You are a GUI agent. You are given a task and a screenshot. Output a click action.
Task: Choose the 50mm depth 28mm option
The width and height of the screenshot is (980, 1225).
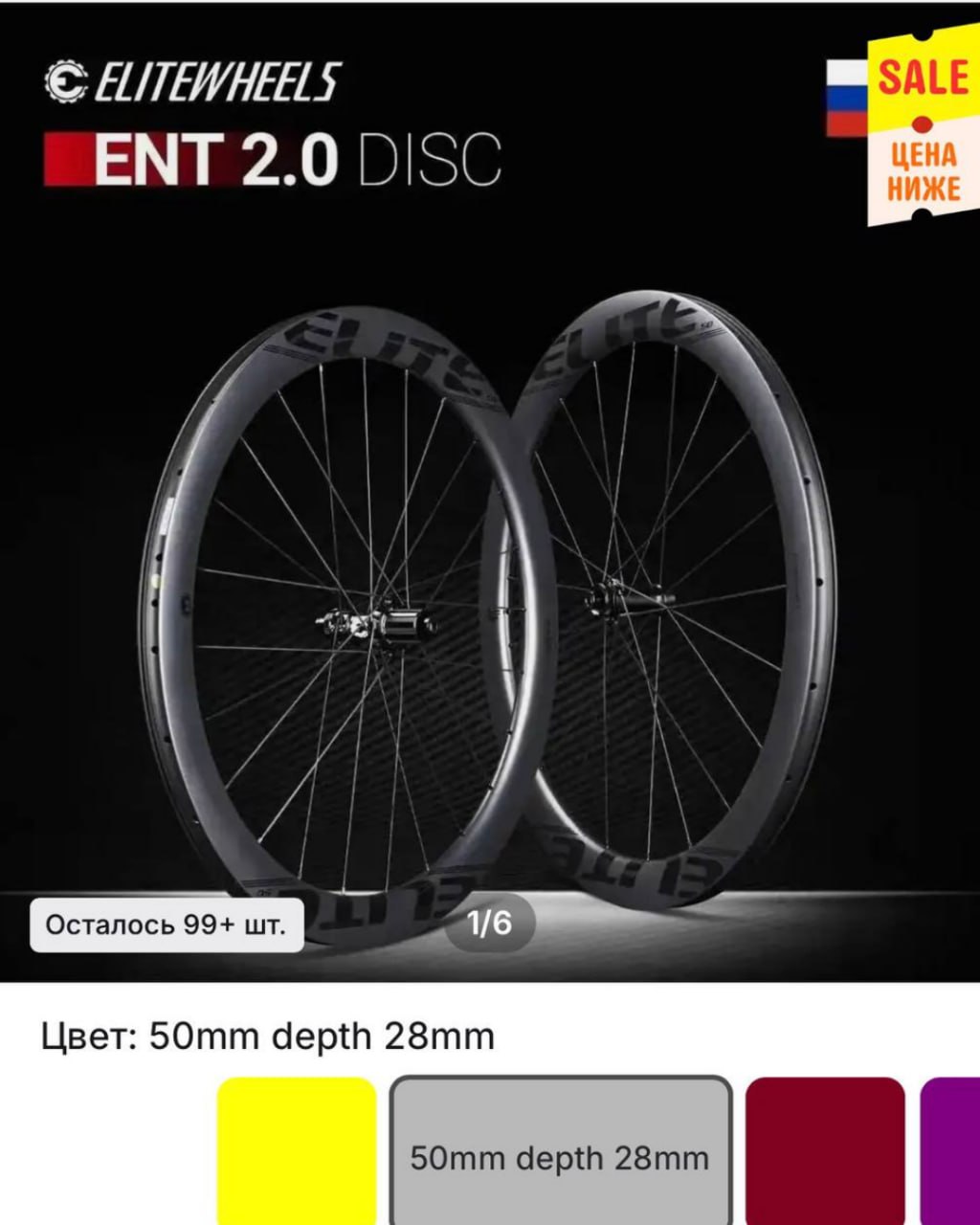click(x=560, y=1152)
